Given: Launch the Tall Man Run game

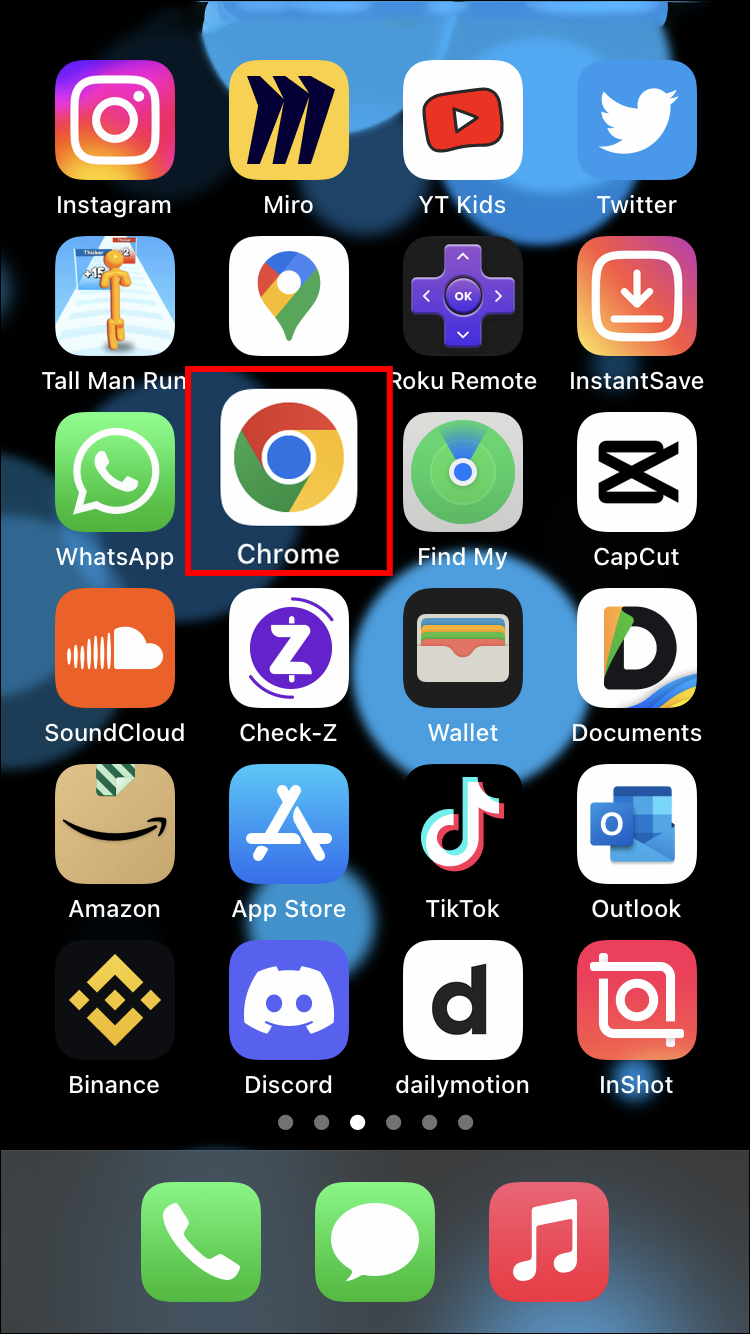Looking at the screenshot, I should 115,296.
